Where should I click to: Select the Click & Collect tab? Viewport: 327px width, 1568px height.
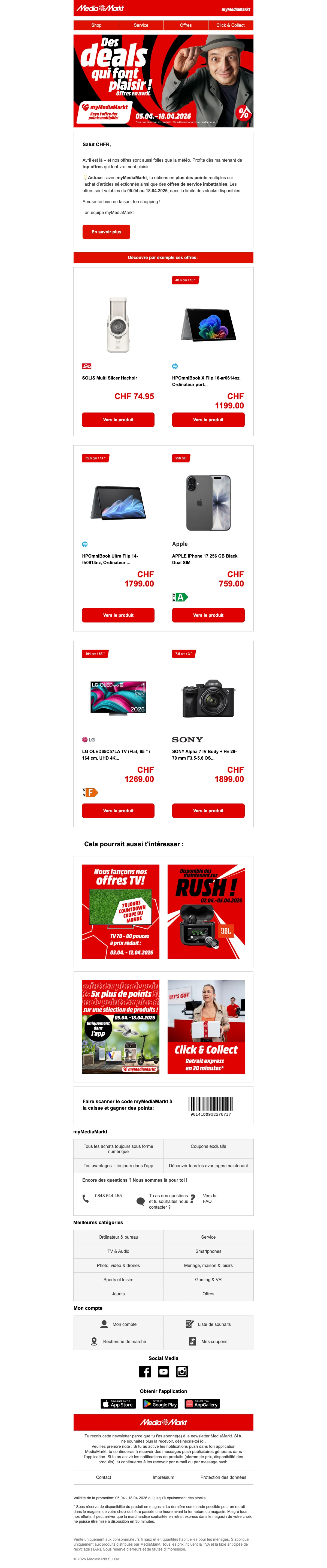coord(230,25)
